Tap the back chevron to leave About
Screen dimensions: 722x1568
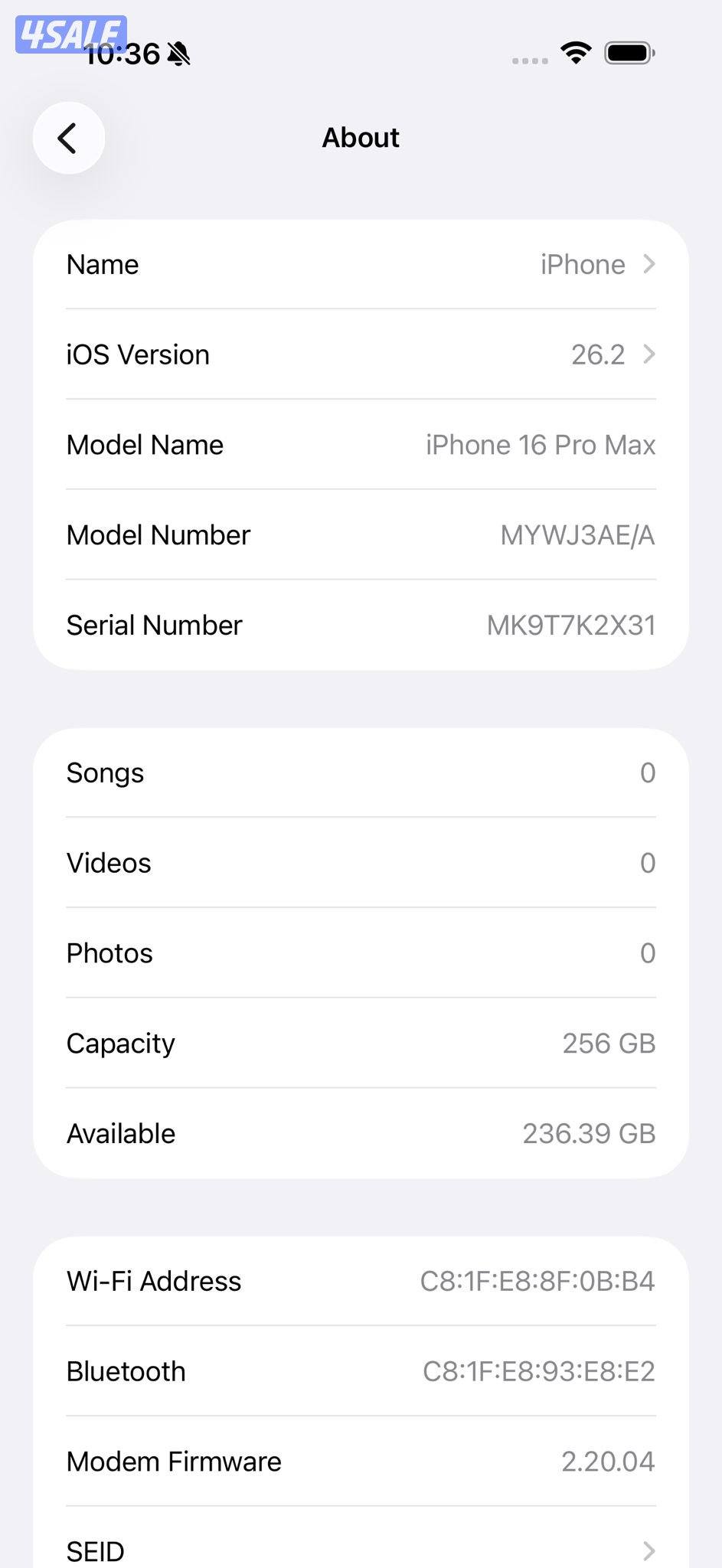69,138
